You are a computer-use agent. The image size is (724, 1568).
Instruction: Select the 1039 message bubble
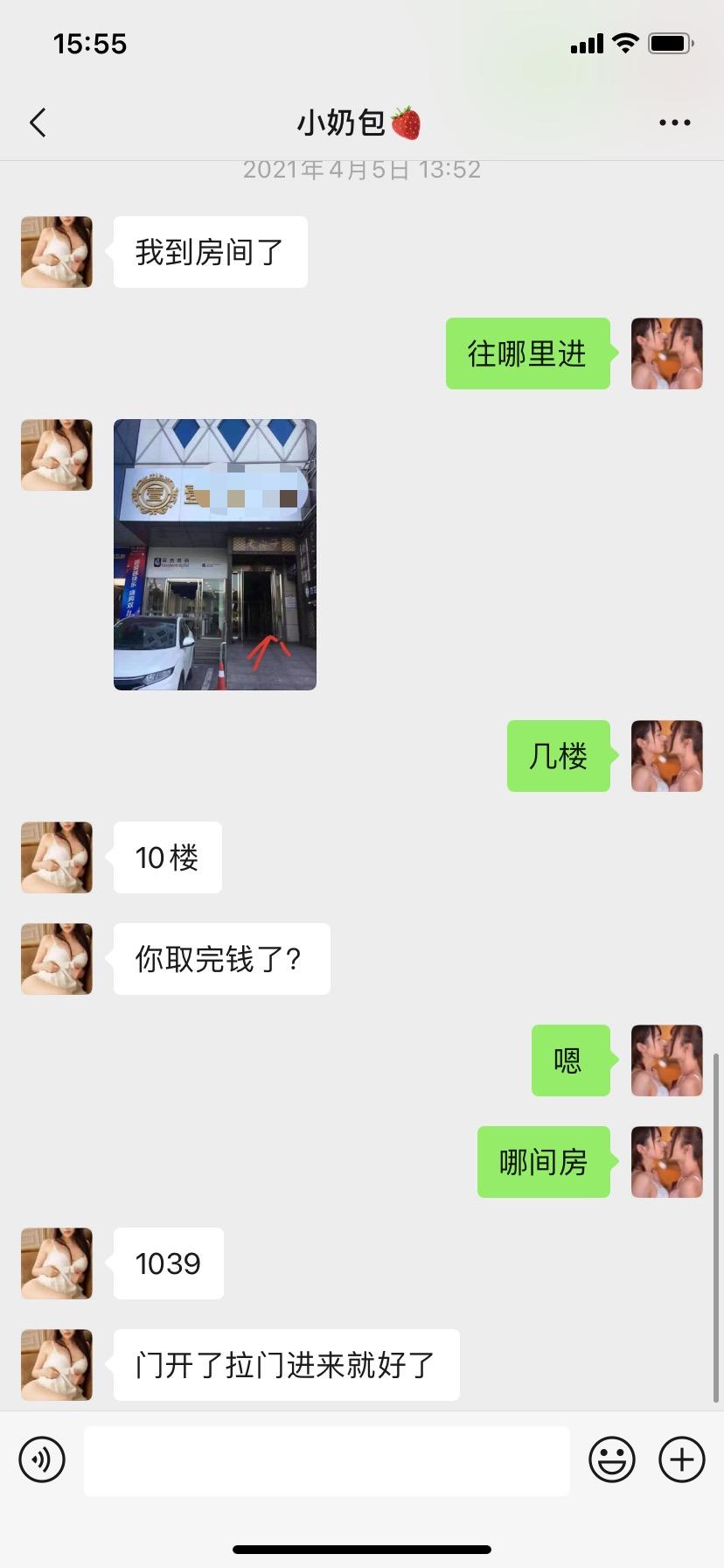[x=168, y=1263]
